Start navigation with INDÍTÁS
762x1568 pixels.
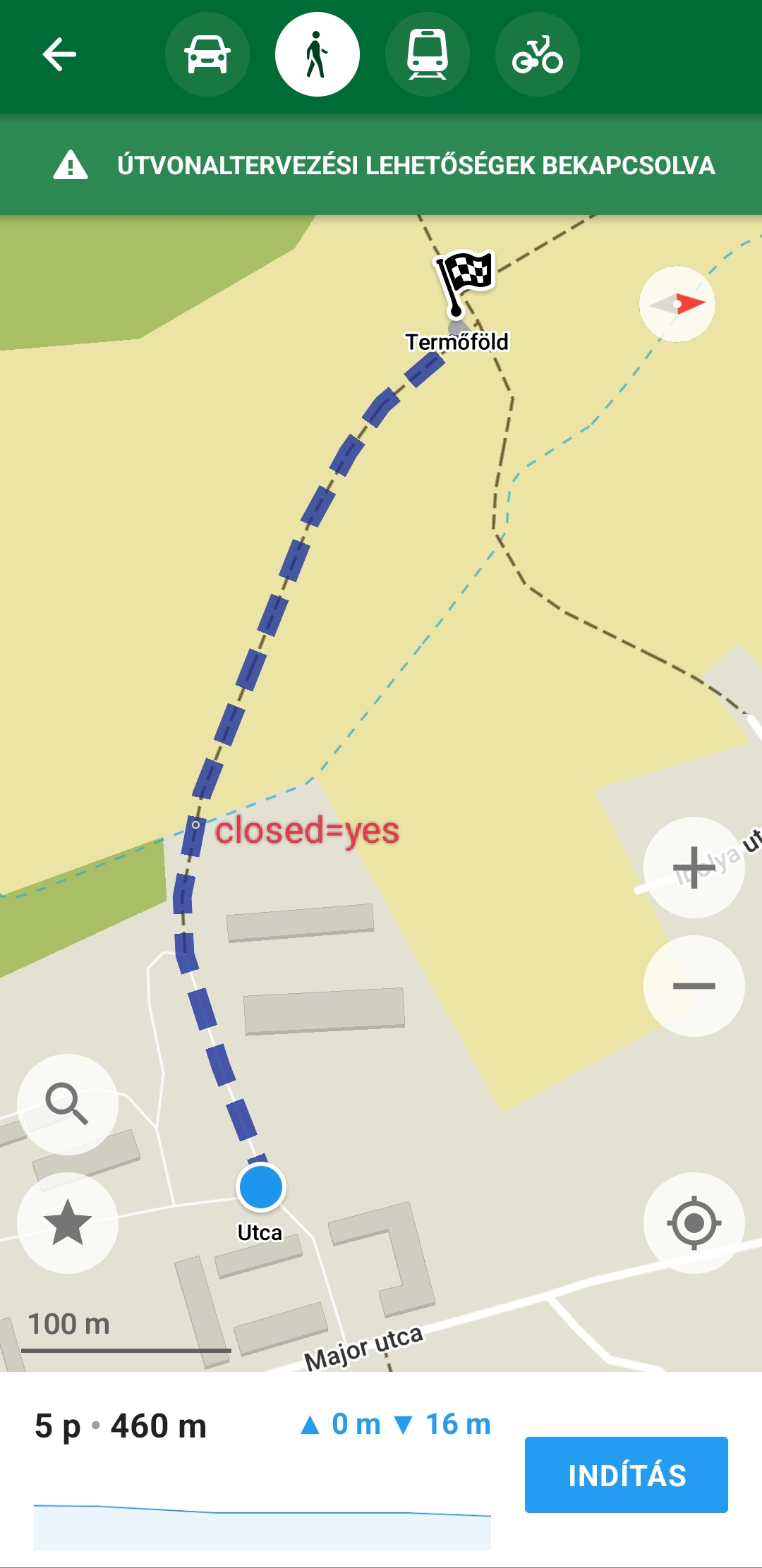[626, 1474]
